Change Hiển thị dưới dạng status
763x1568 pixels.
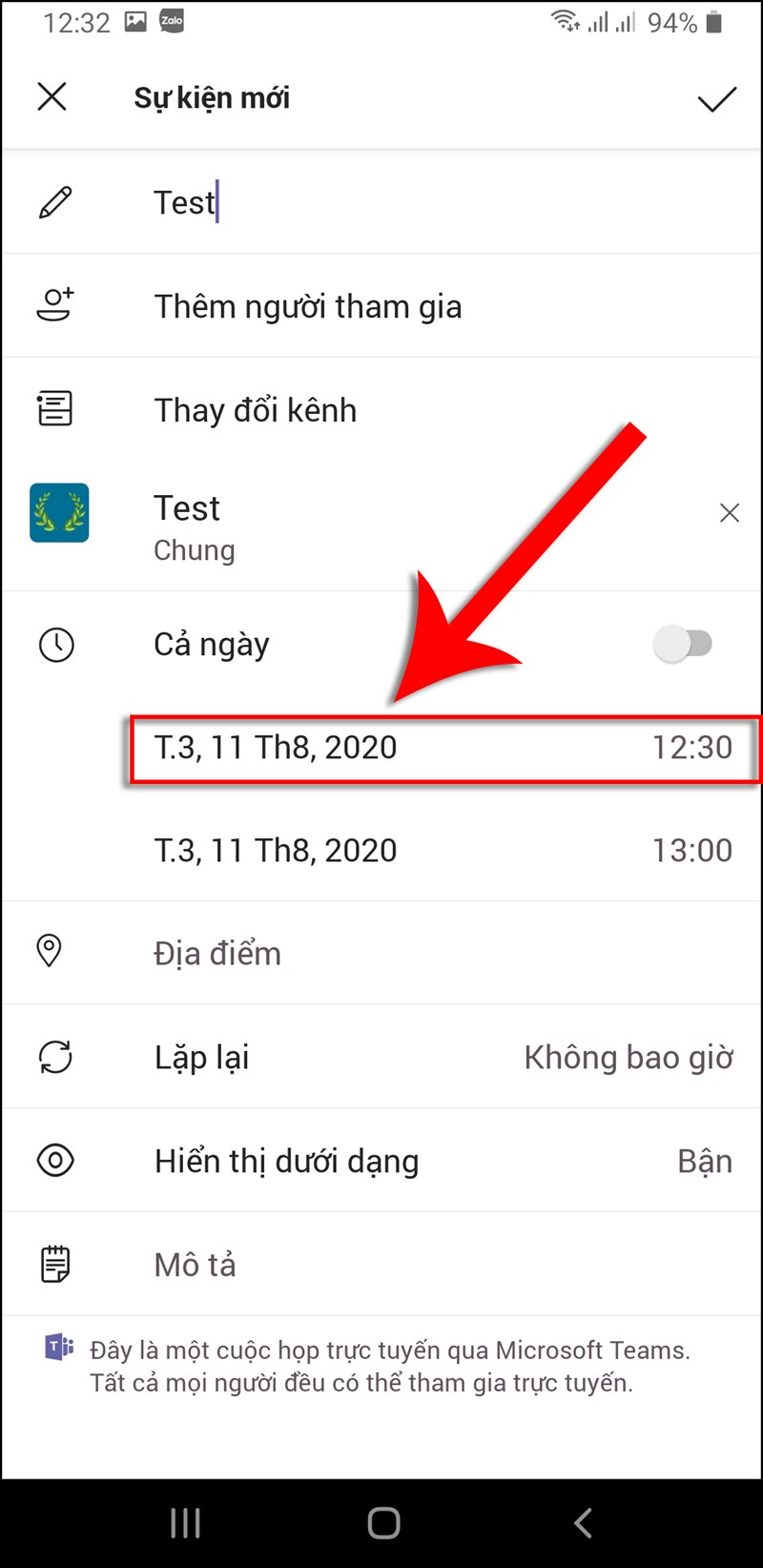click(x=381, y=1161)
